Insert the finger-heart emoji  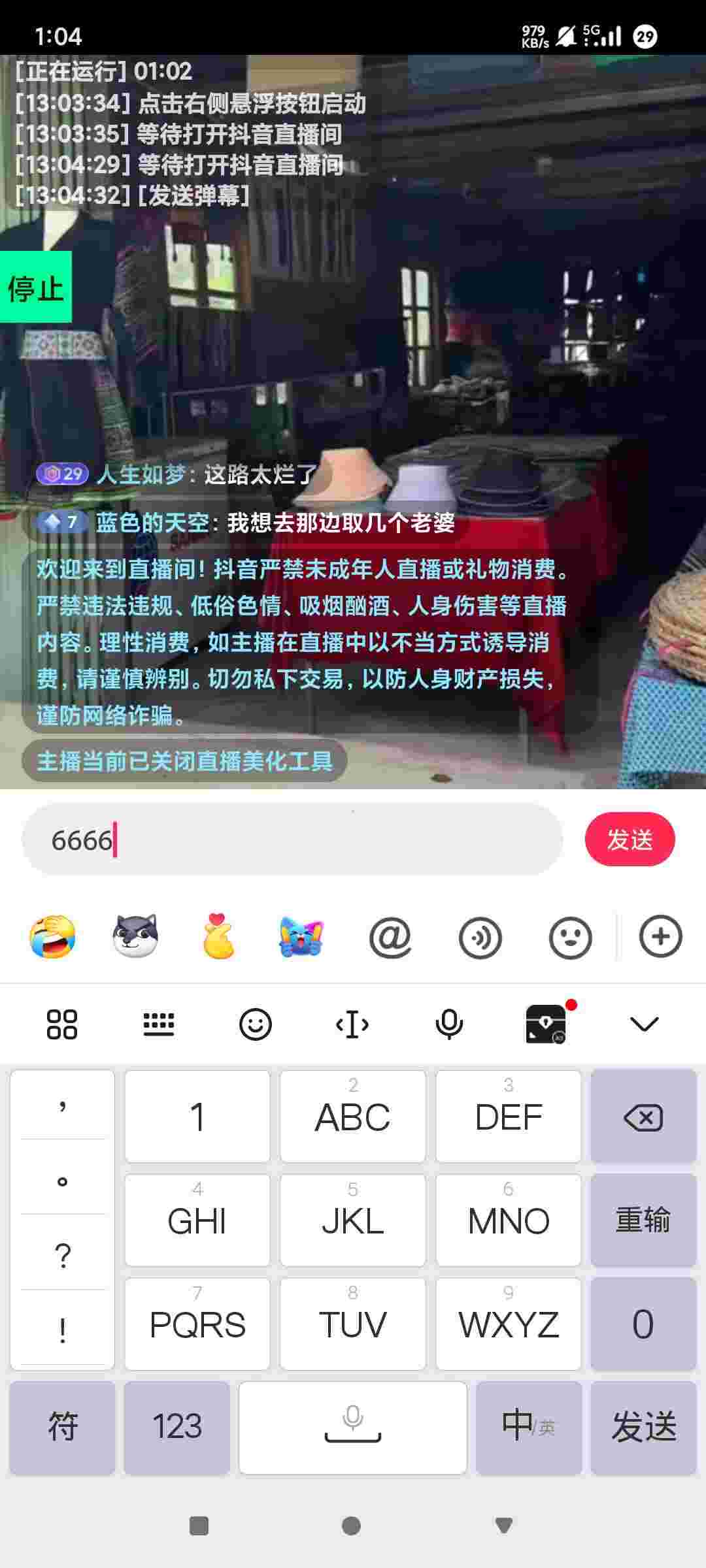pyautogui.click(x=218, y=936)
